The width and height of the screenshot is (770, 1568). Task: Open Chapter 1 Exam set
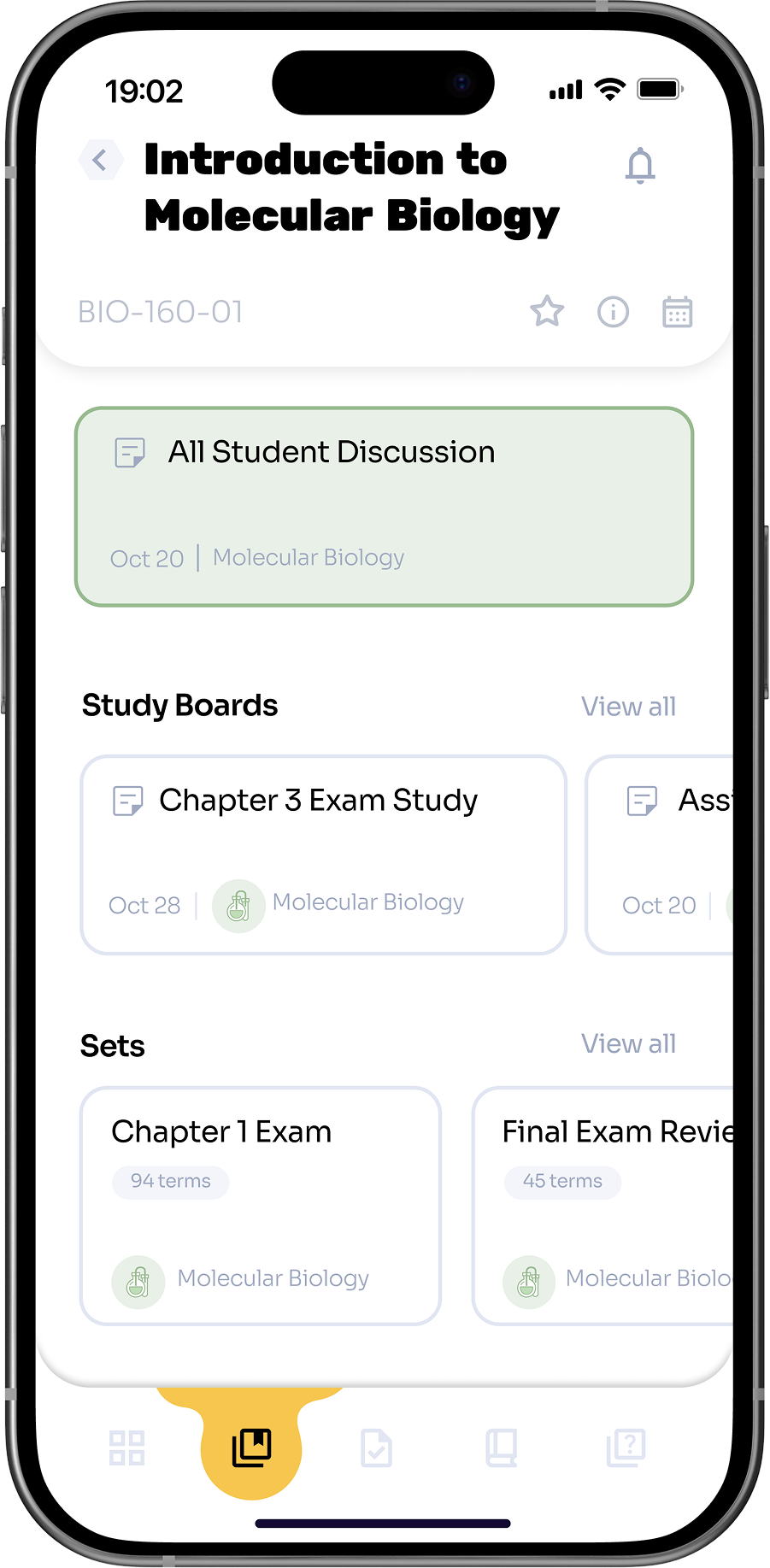point(260,1205)
